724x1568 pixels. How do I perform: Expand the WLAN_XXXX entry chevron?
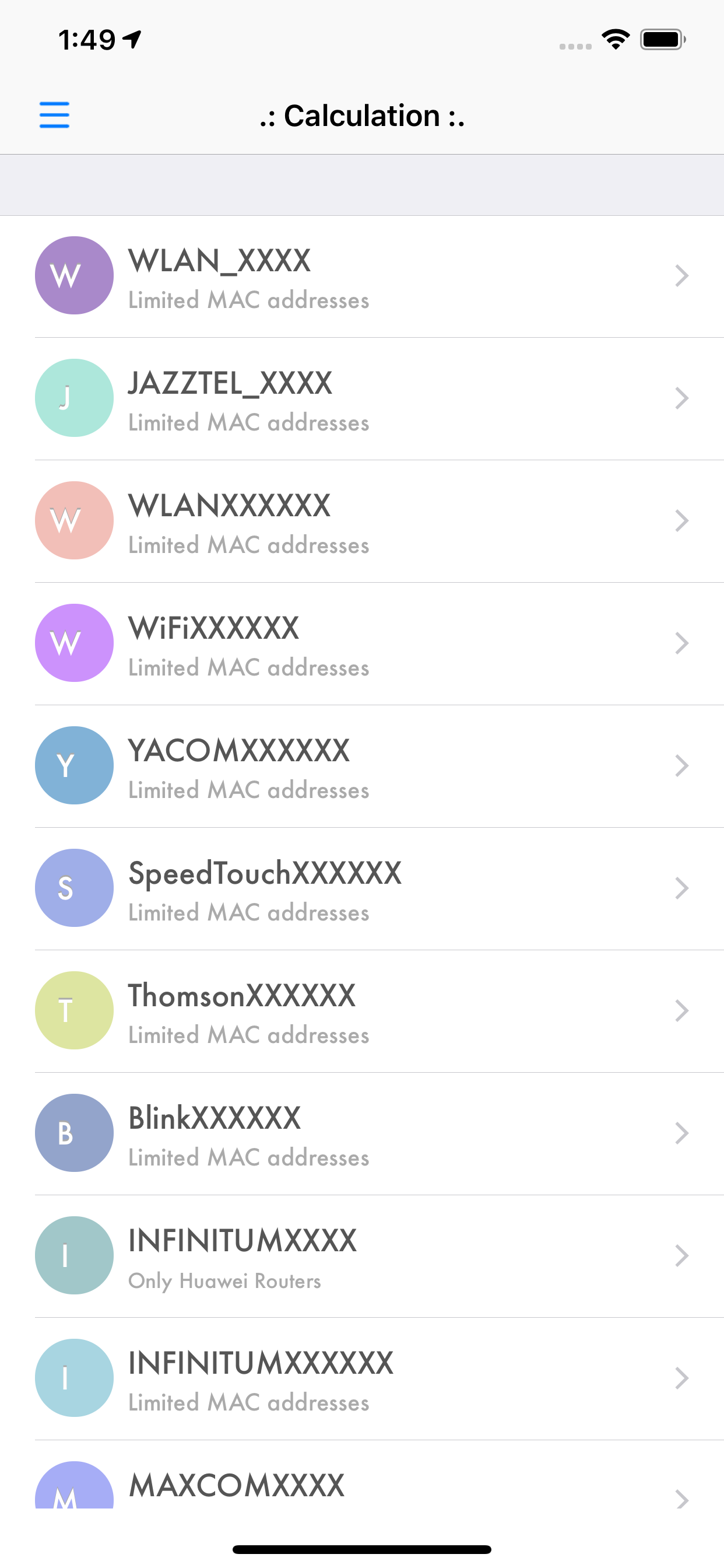683,275
